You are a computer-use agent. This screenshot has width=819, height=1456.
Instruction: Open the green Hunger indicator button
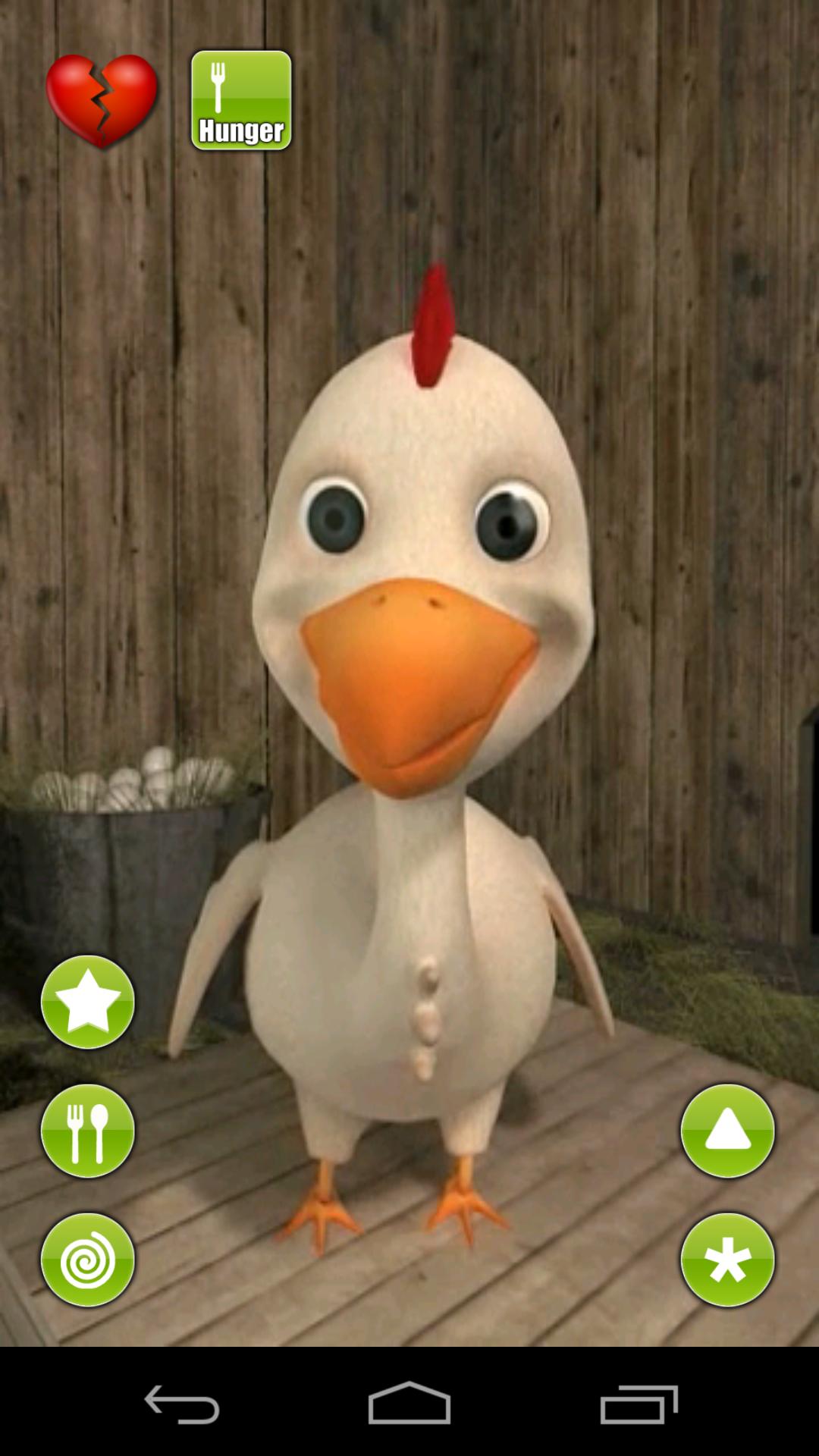pos(241,101)
